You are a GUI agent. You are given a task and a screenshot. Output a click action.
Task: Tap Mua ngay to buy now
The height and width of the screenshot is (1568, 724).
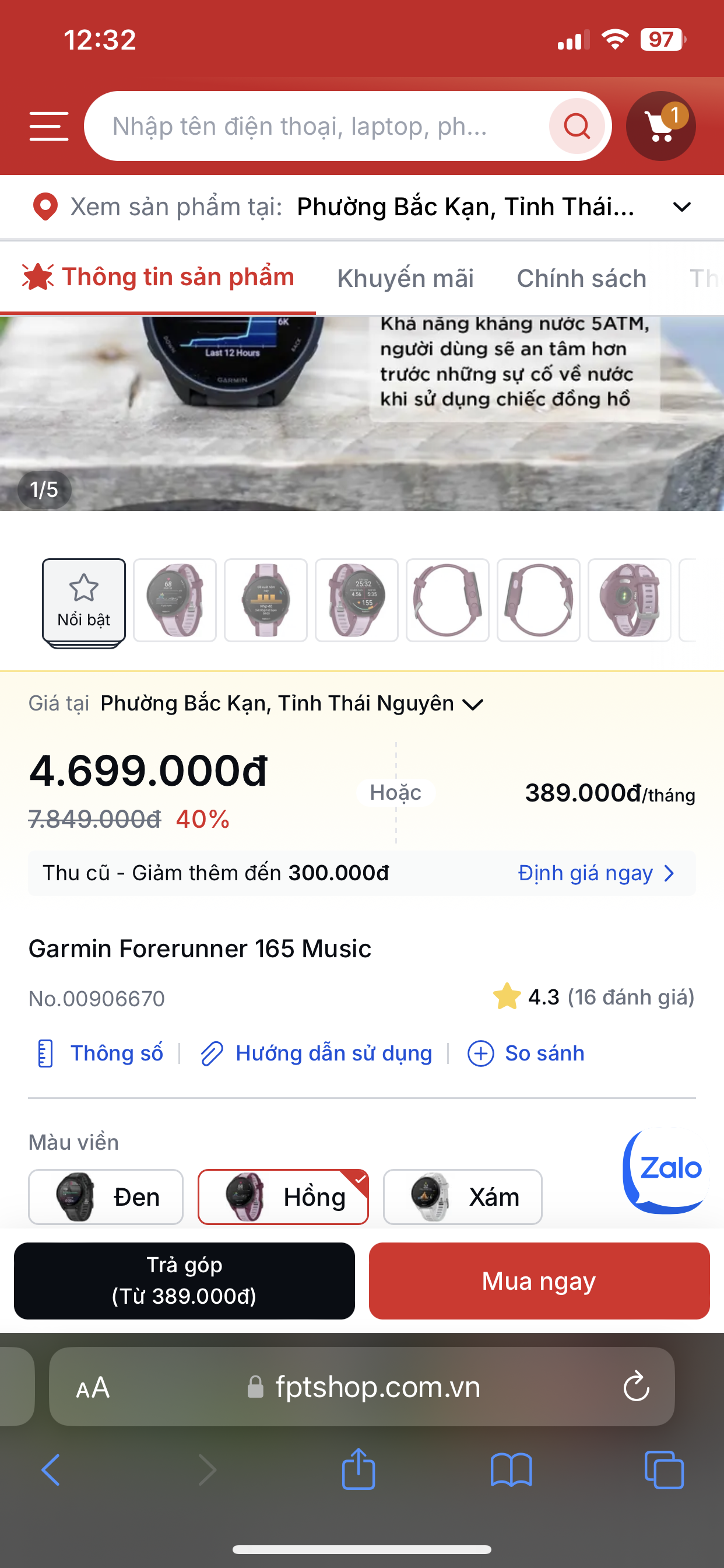pos(539,1280)
